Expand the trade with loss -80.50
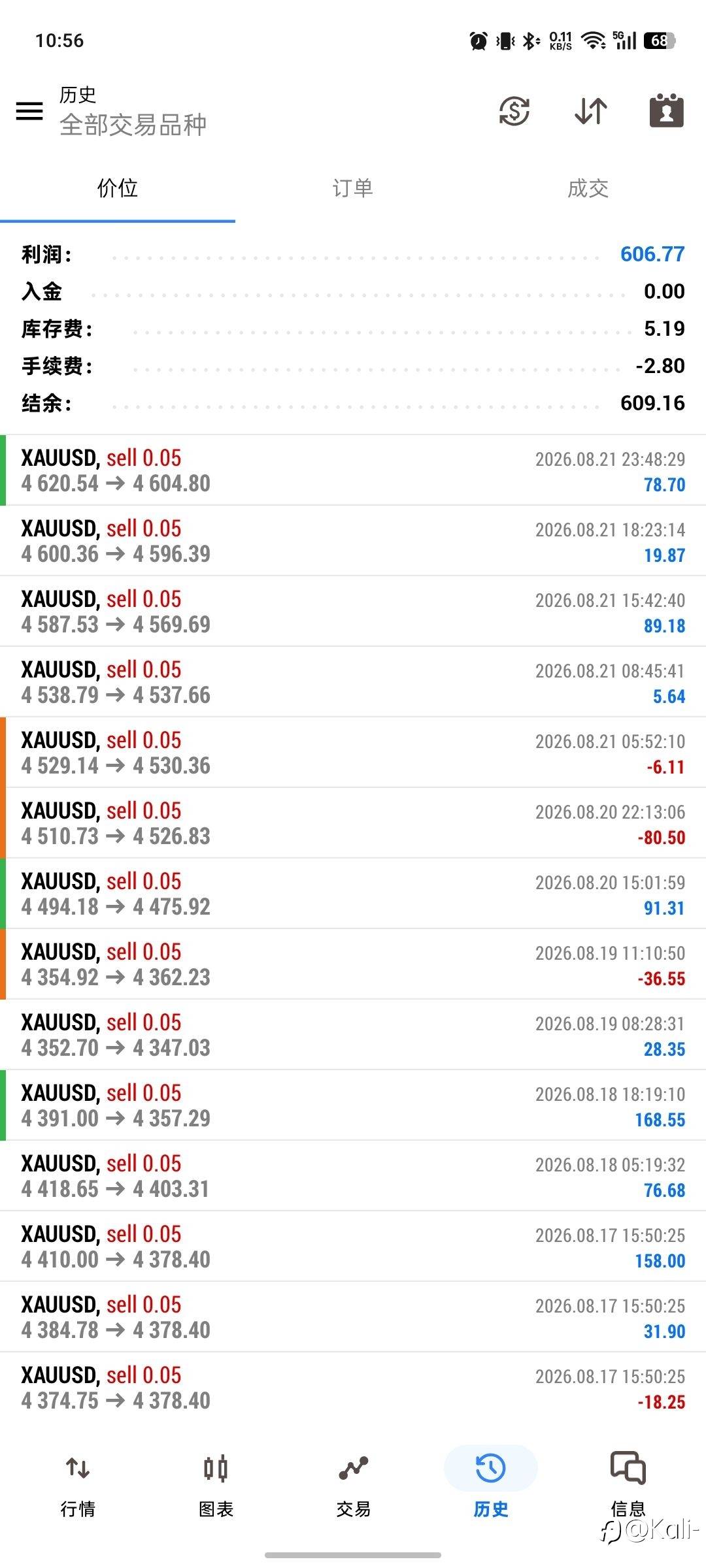Screen dimensions: 706x1568 click(x=353, y=823)
